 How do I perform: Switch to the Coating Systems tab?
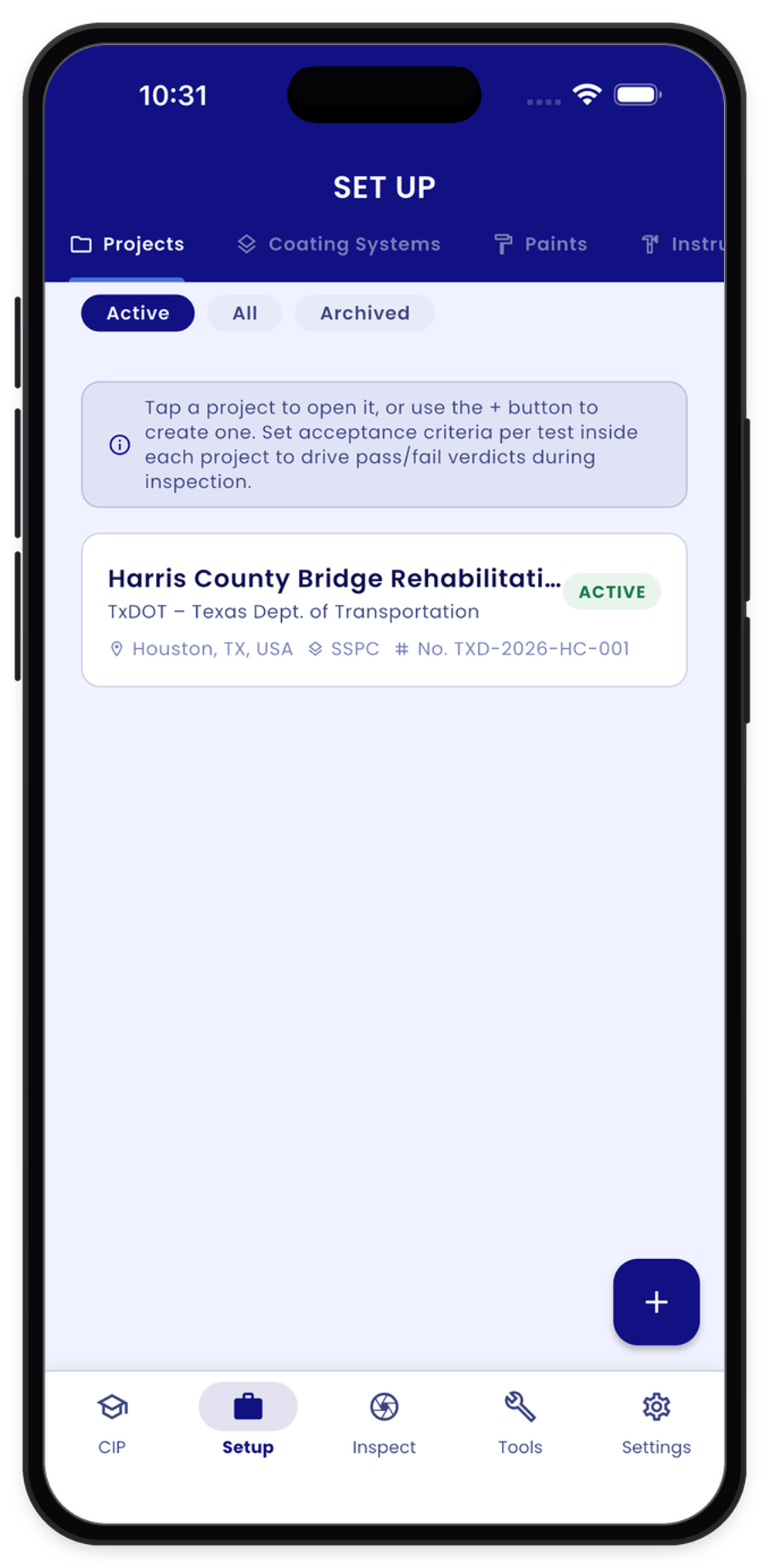[338, 244]
